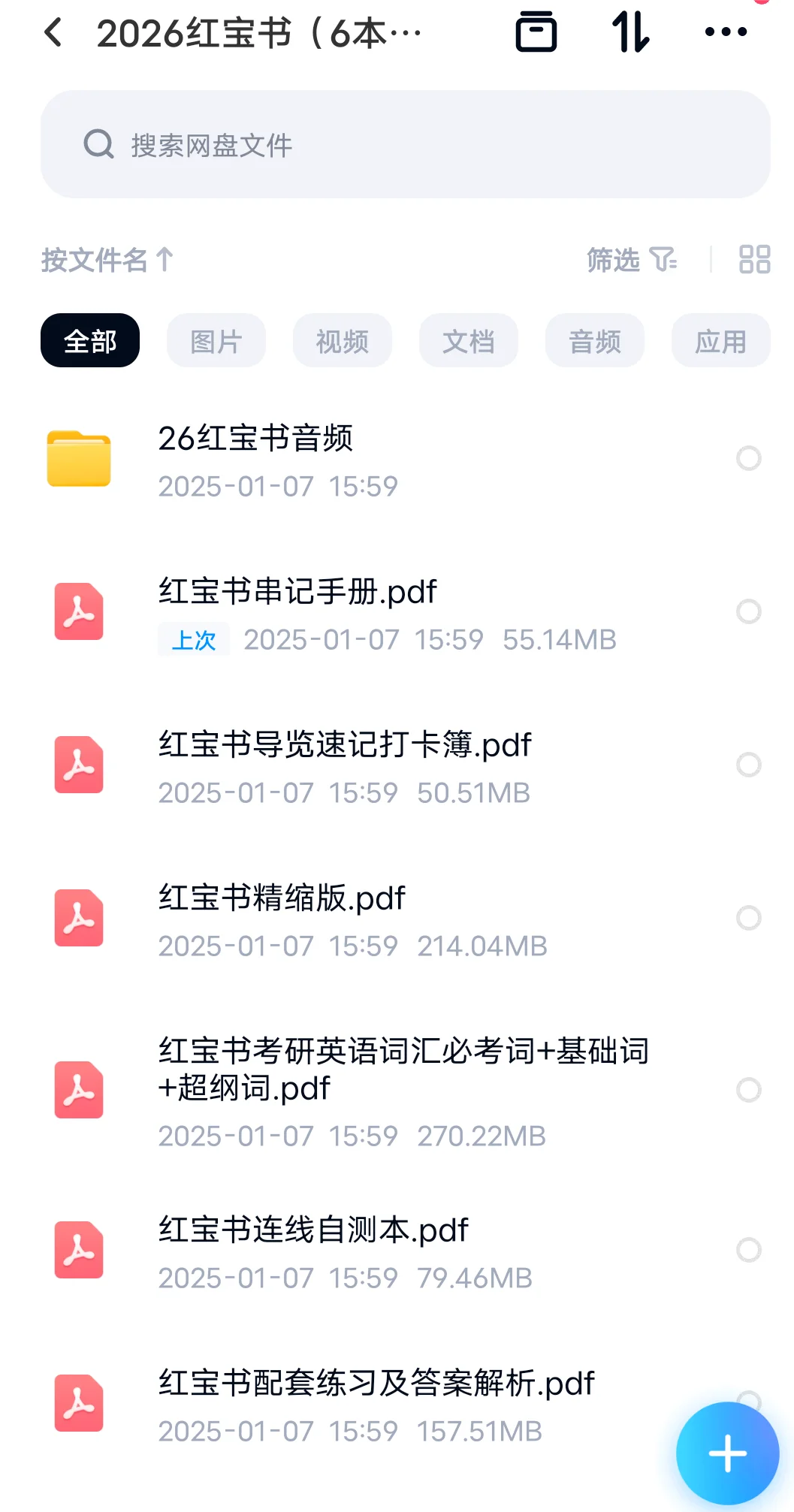Open the 筛选 filter options
The width and height of the screenshot is (794, 1512).
tap(632, 260)
